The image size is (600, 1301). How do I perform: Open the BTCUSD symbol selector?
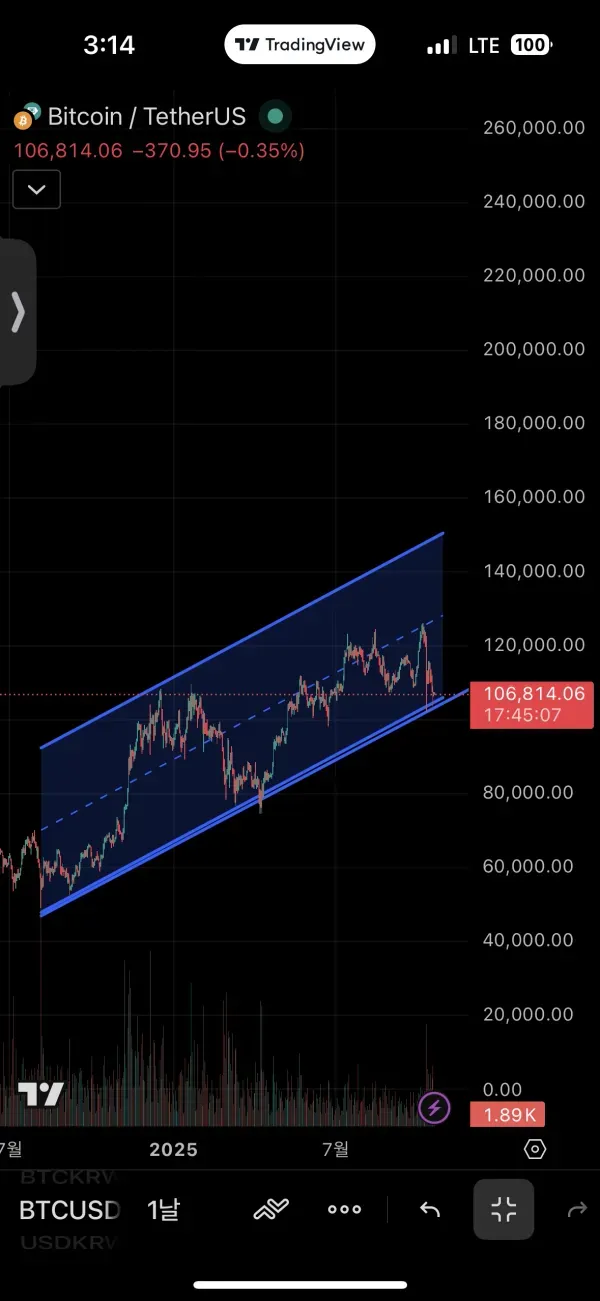69,1210
